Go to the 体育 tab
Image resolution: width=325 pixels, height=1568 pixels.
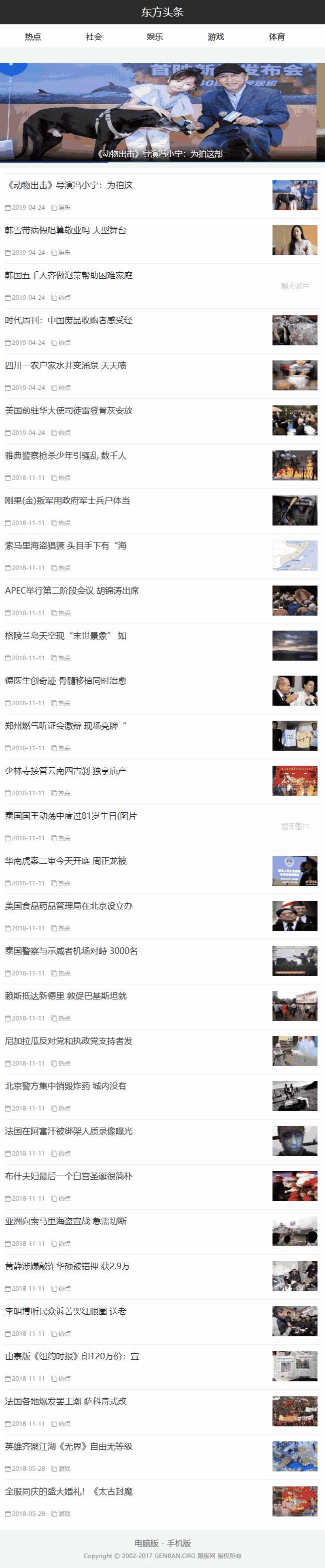276,37
